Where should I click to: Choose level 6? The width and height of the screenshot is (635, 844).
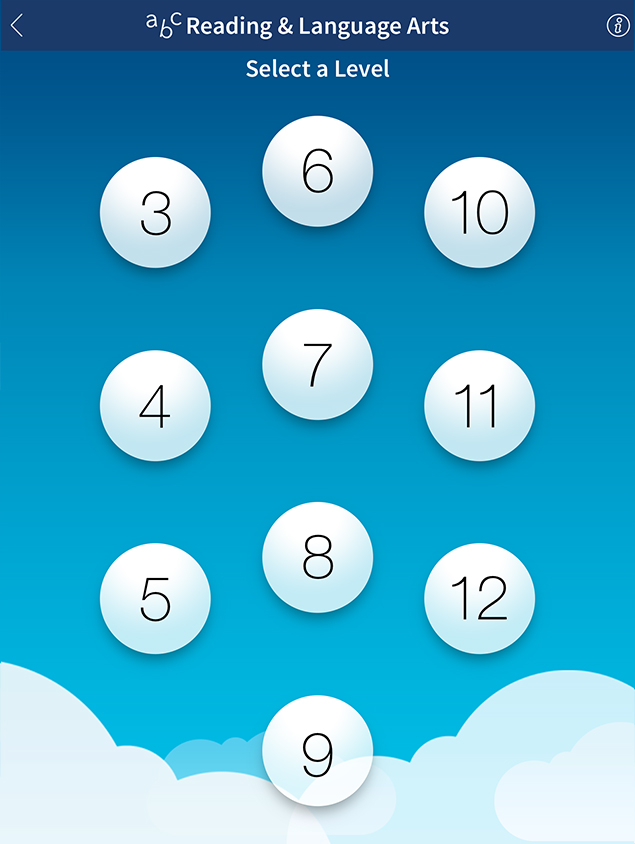point(317,171)
